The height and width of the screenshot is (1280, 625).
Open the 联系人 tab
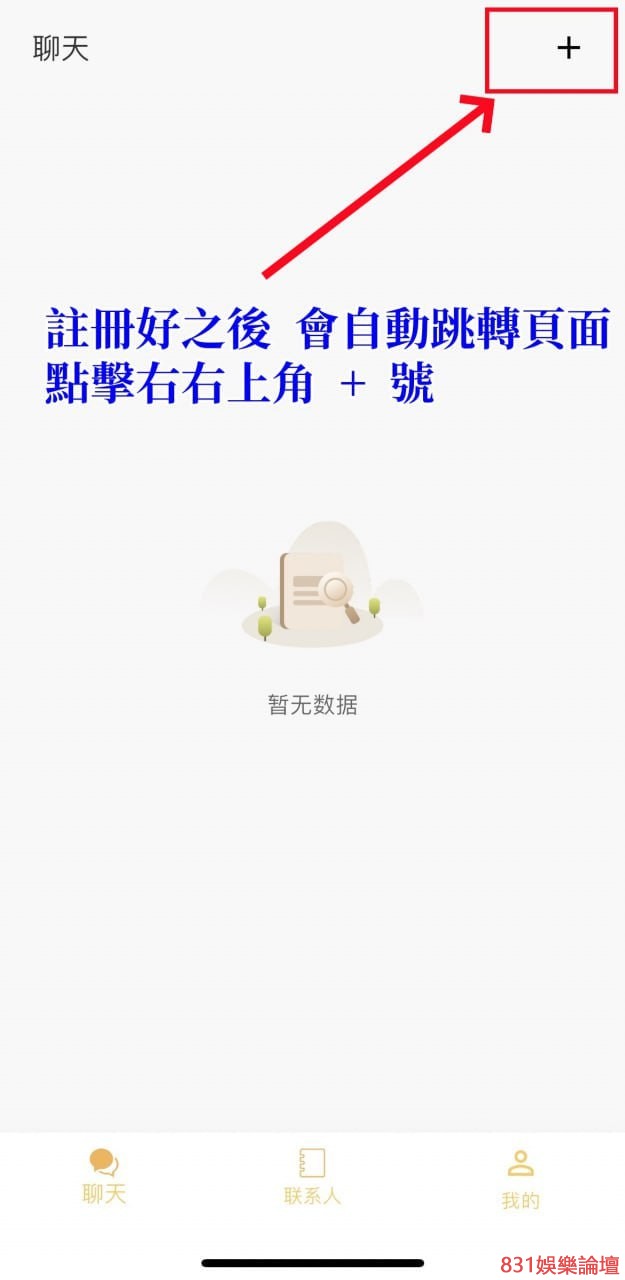coord(312,1176)
